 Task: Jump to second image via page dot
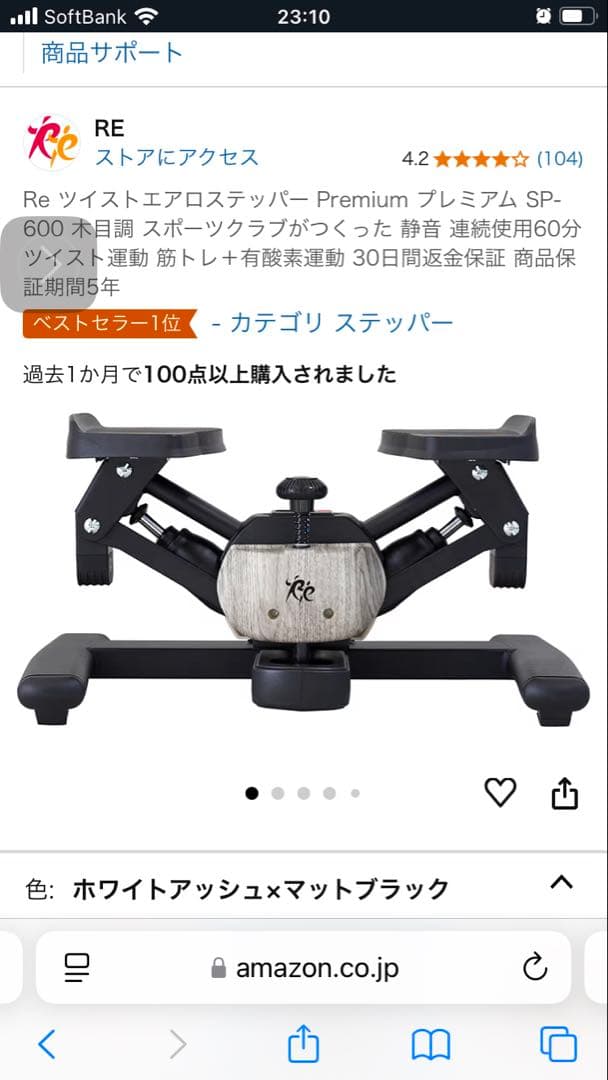coord(277,793)
